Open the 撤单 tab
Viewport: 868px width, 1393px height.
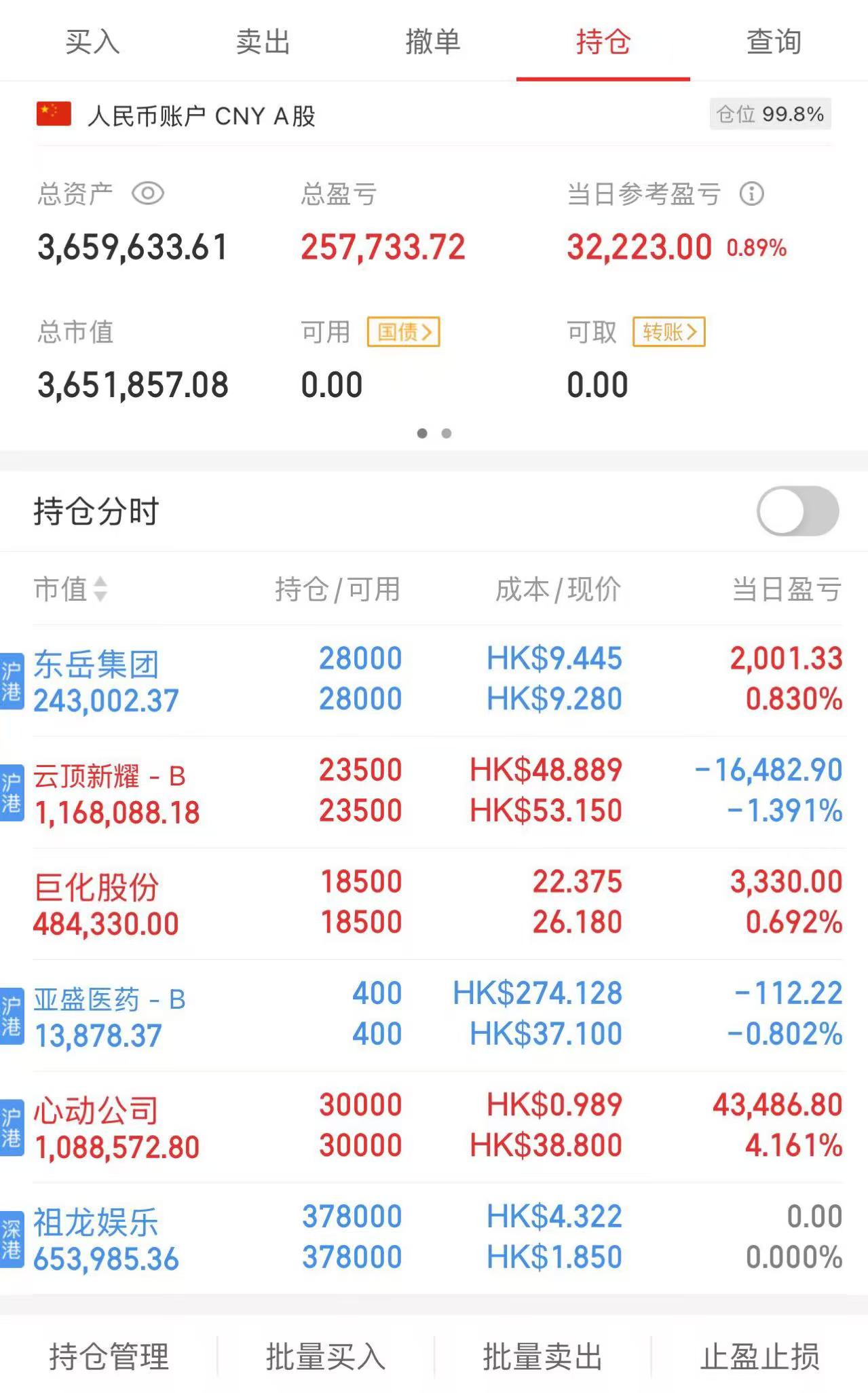(x=433, y=42)
